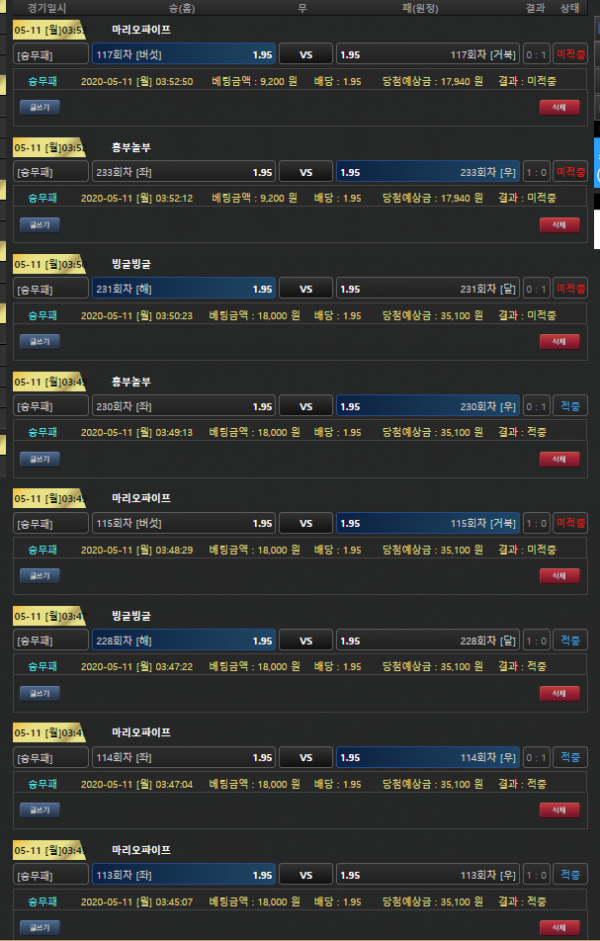Delete the 113회차 마리오파이프 bet record
The image size is (600, 941).
pyautogui.click(x=559, y=927)
